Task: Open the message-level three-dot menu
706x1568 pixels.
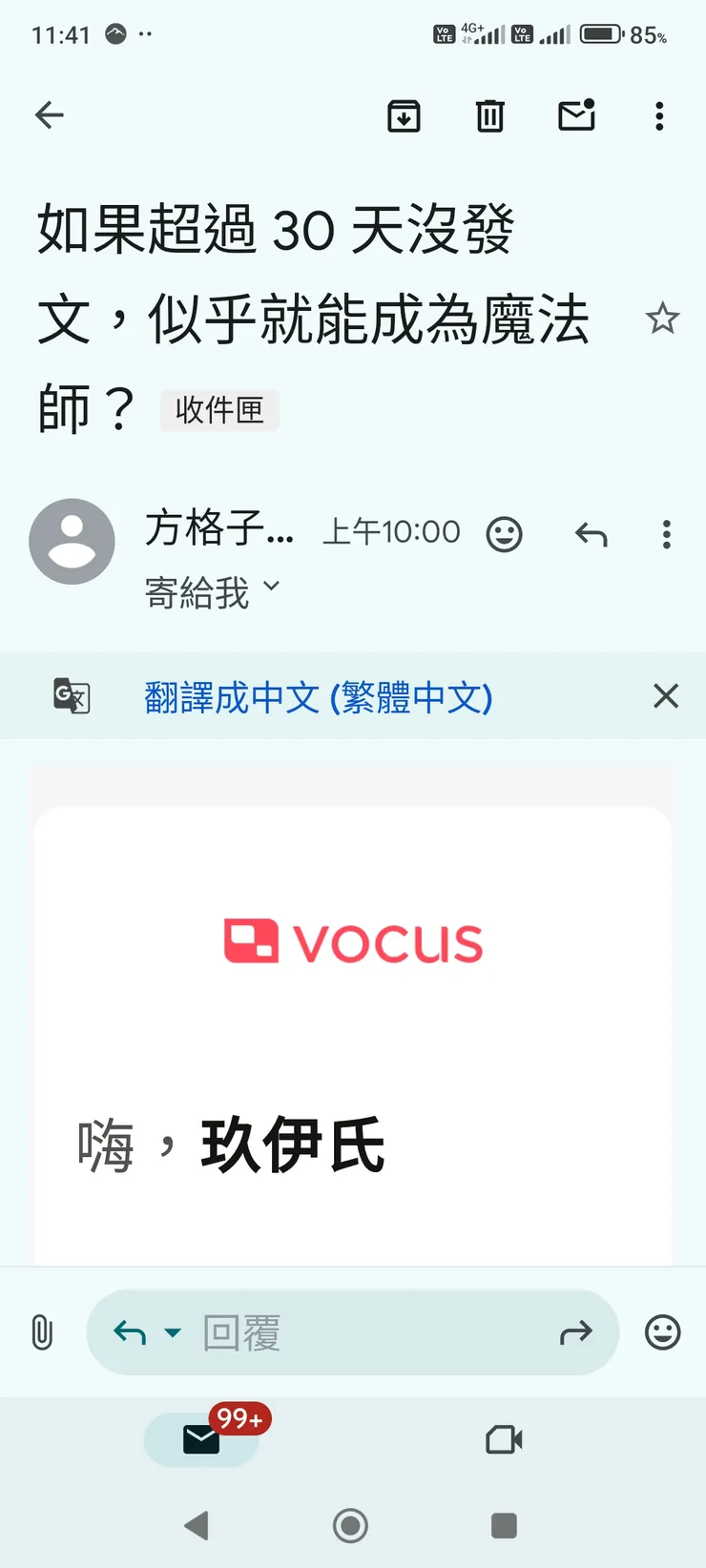Action: [x=666, y=534]
